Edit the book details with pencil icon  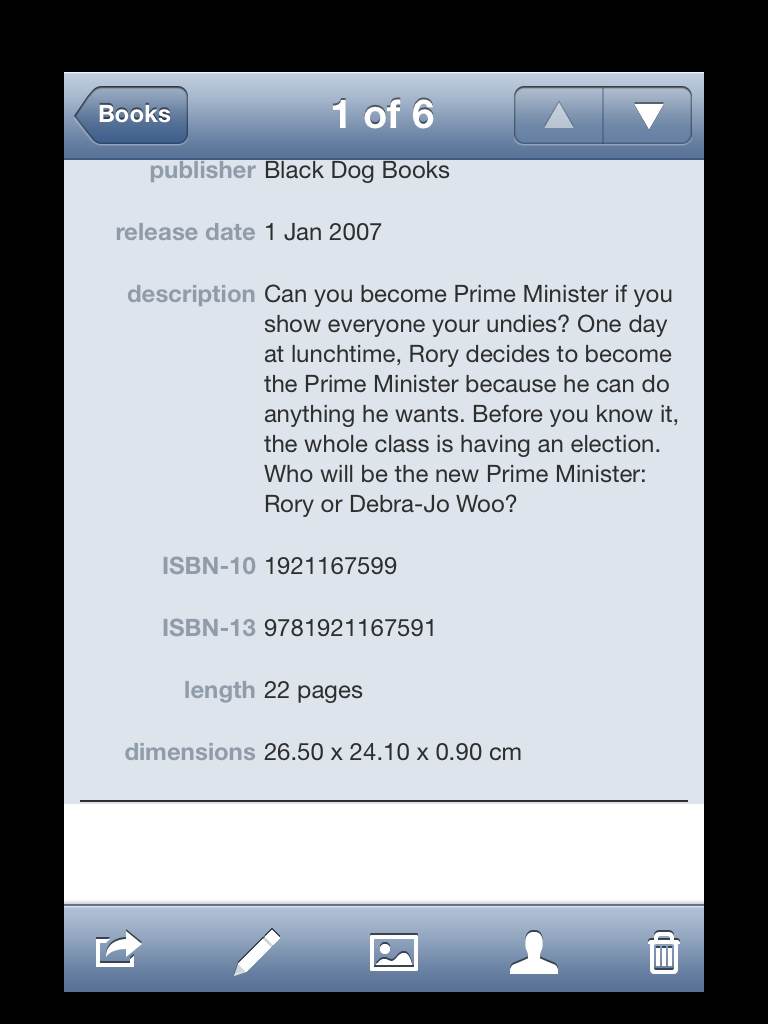(257, 951)
